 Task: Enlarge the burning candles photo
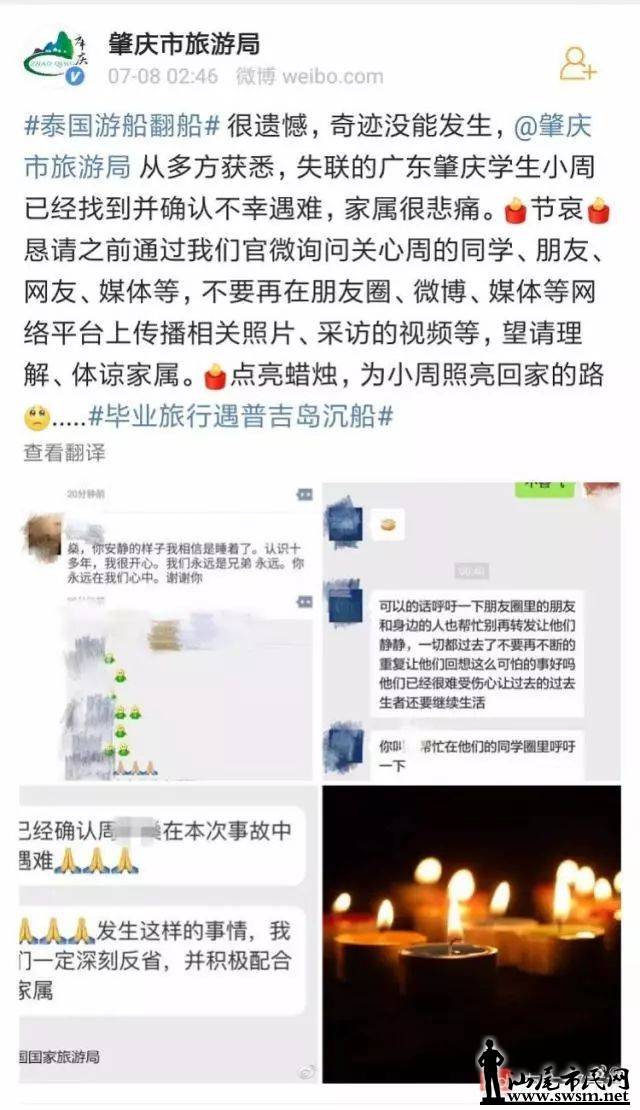click(470, 935)
